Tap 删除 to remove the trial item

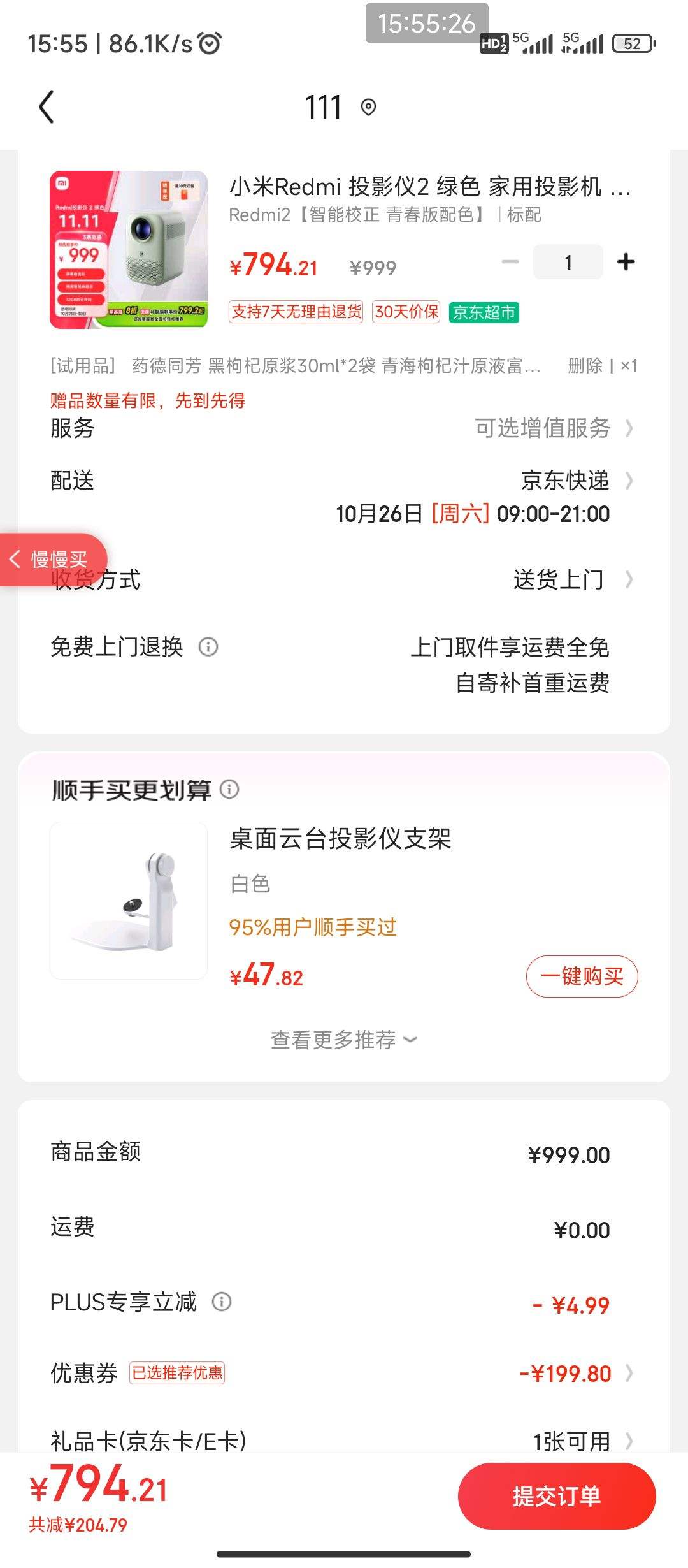coord(585,365)
